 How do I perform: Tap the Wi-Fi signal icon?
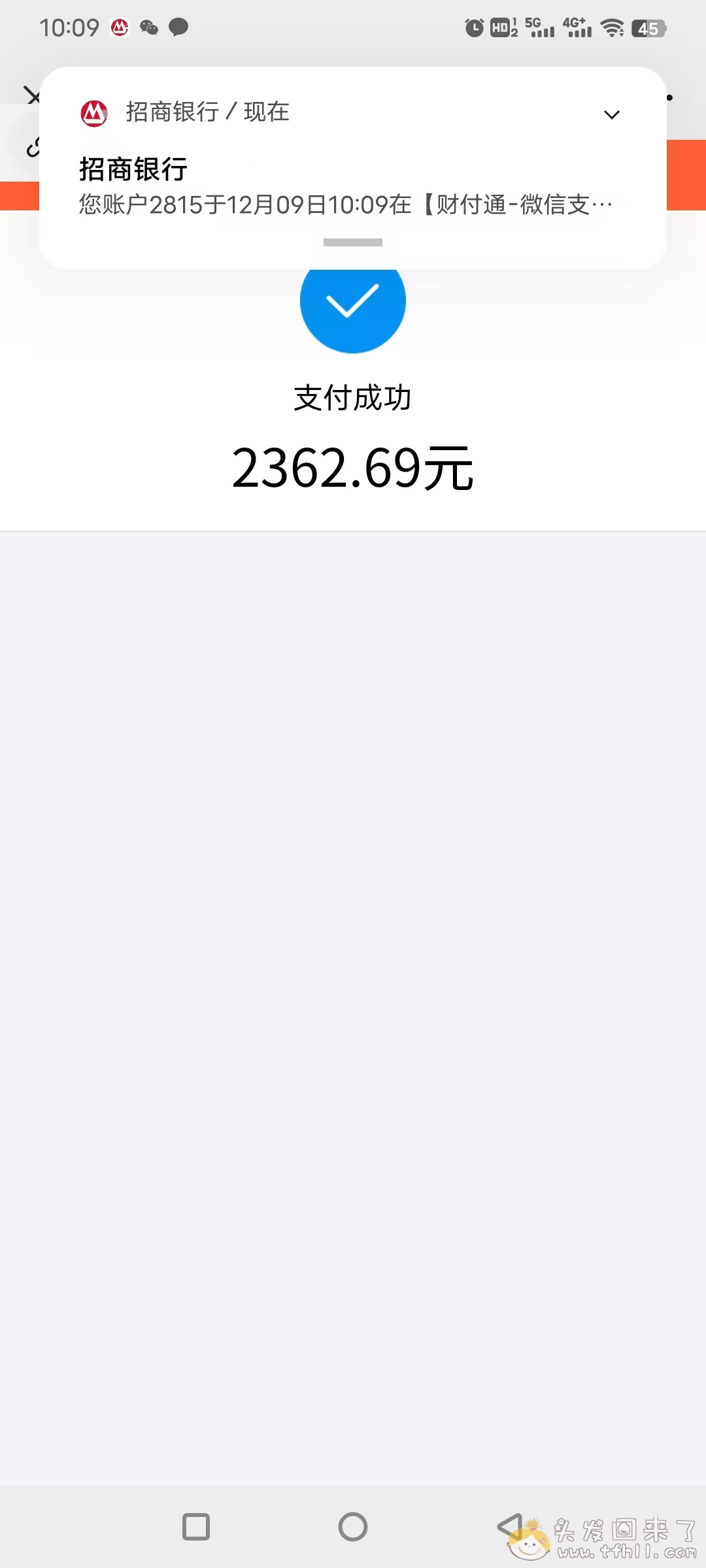tap(612, 27)
